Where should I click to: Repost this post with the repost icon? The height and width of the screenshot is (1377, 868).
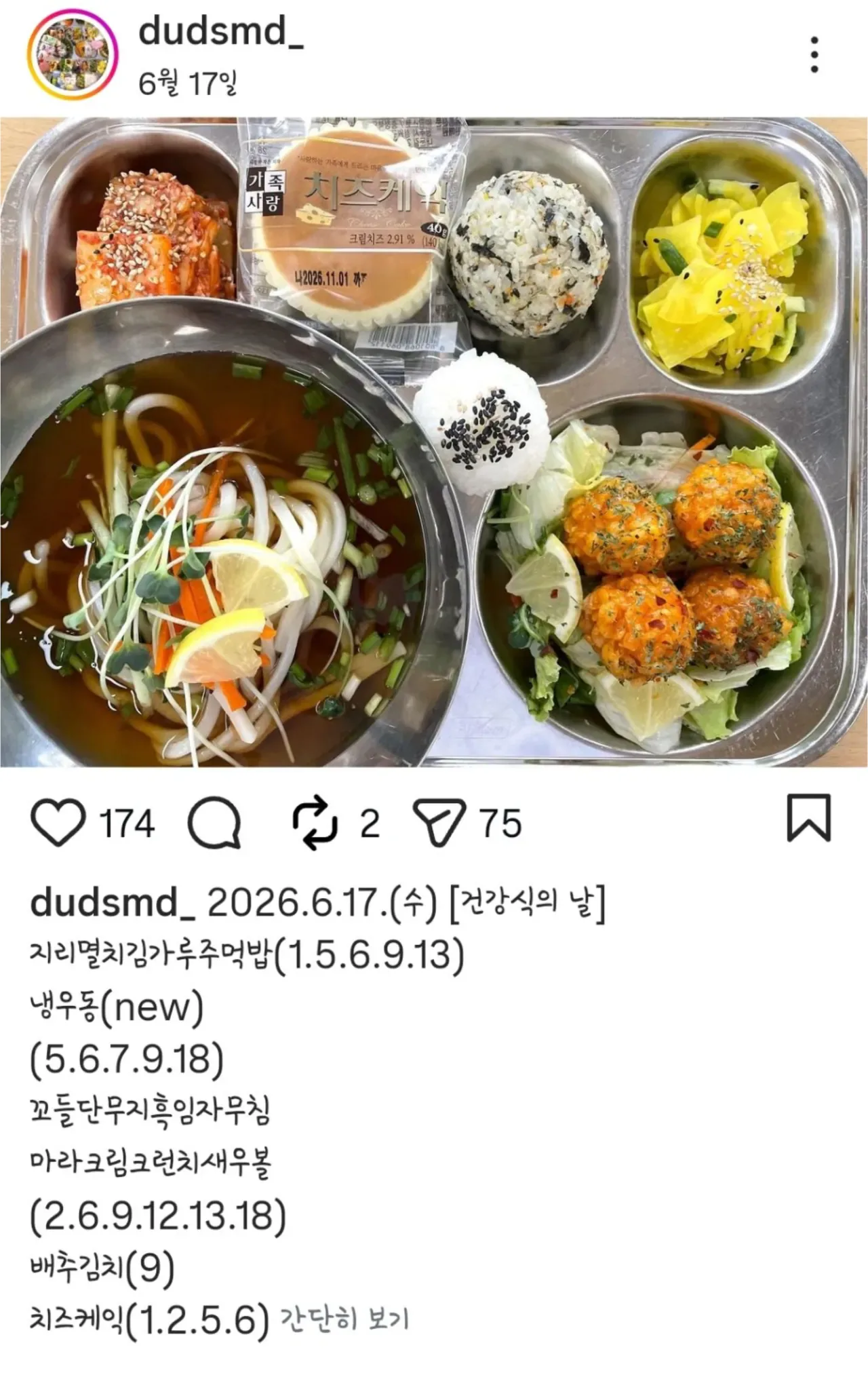tap(315, 823)
